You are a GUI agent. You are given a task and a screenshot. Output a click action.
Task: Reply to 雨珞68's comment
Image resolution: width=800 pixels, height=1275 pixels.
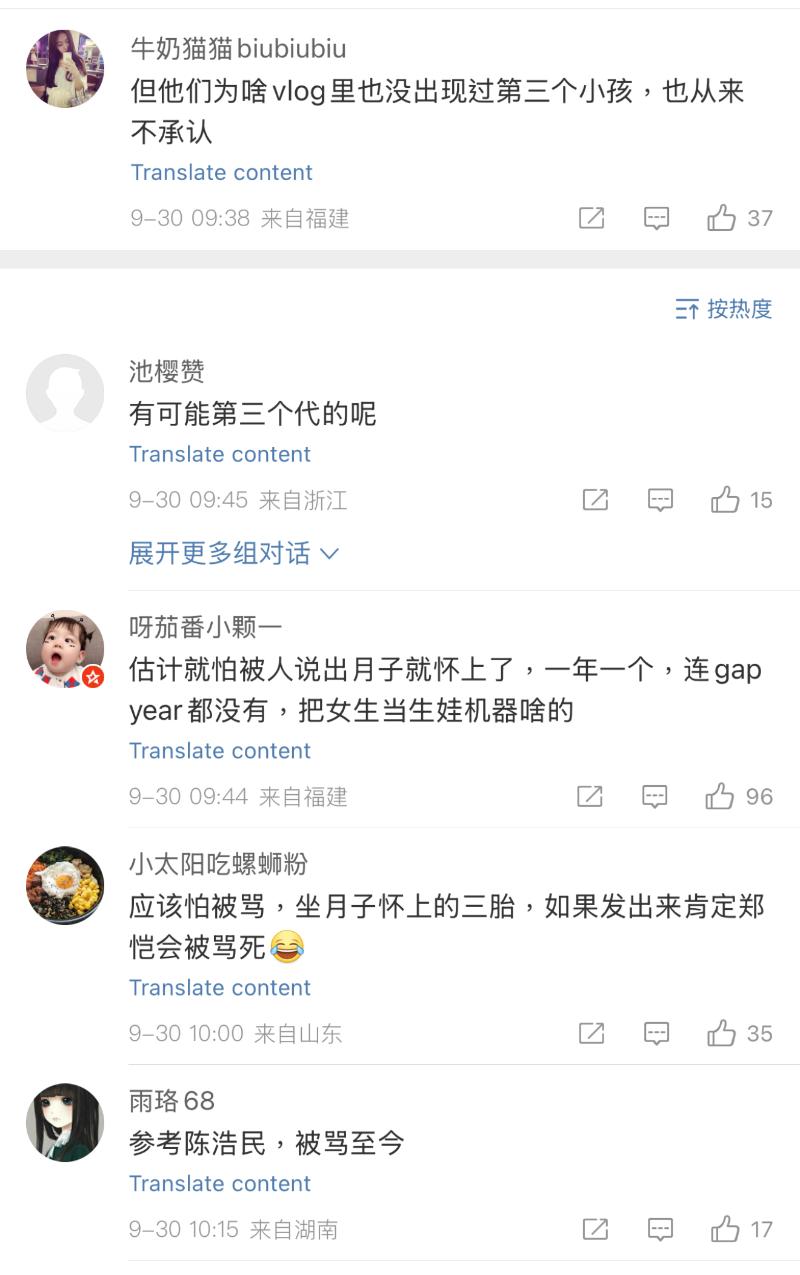[660, 1229]
